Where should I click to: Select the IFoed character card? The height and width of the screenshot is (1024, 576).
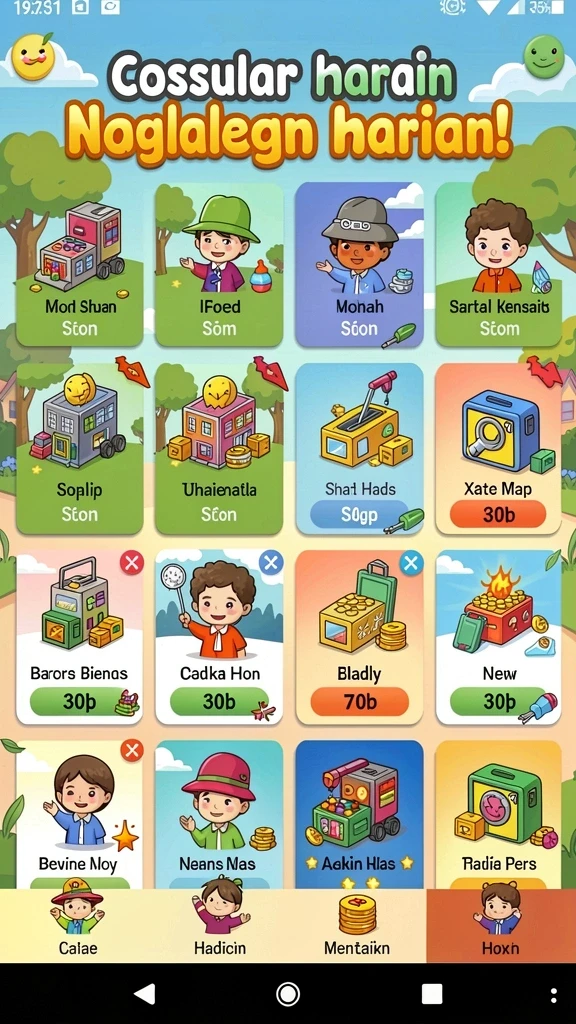click(x=219, y=264)
